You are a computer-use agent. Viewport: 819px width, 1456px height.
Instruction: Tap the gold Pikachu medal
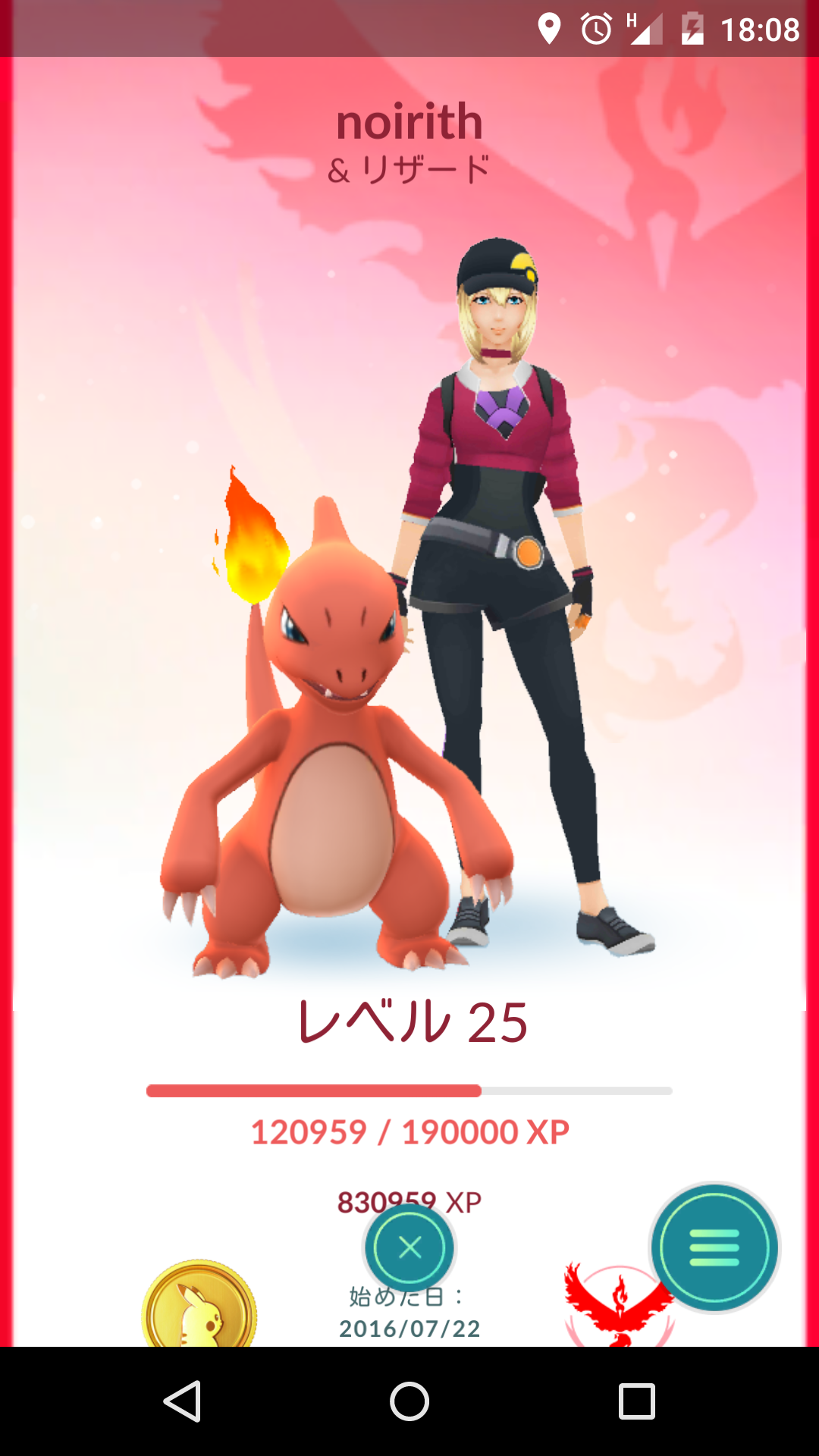coord(199,1308)
